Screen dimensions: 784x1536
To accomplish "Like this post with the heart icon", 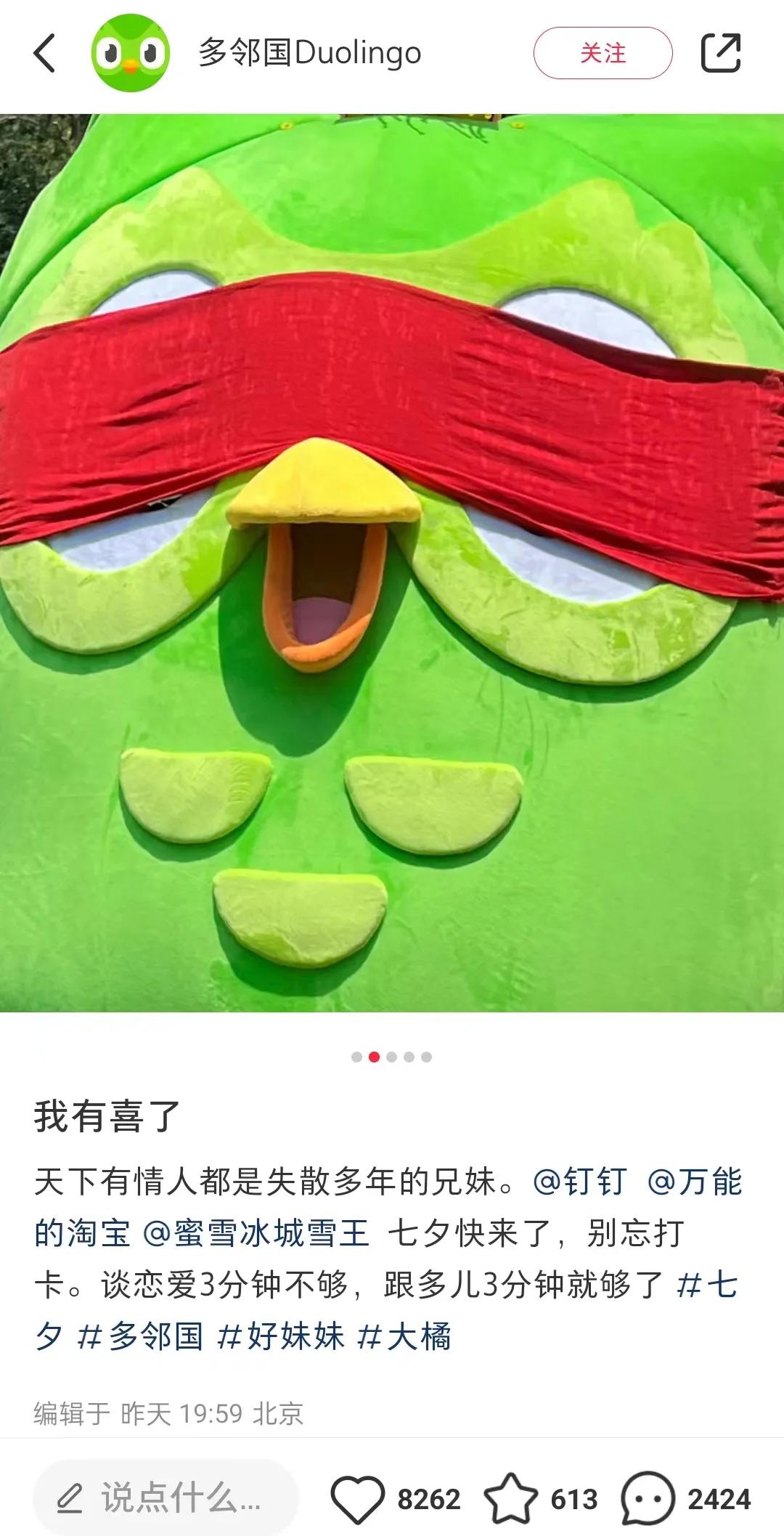I will pos(357,1499).
